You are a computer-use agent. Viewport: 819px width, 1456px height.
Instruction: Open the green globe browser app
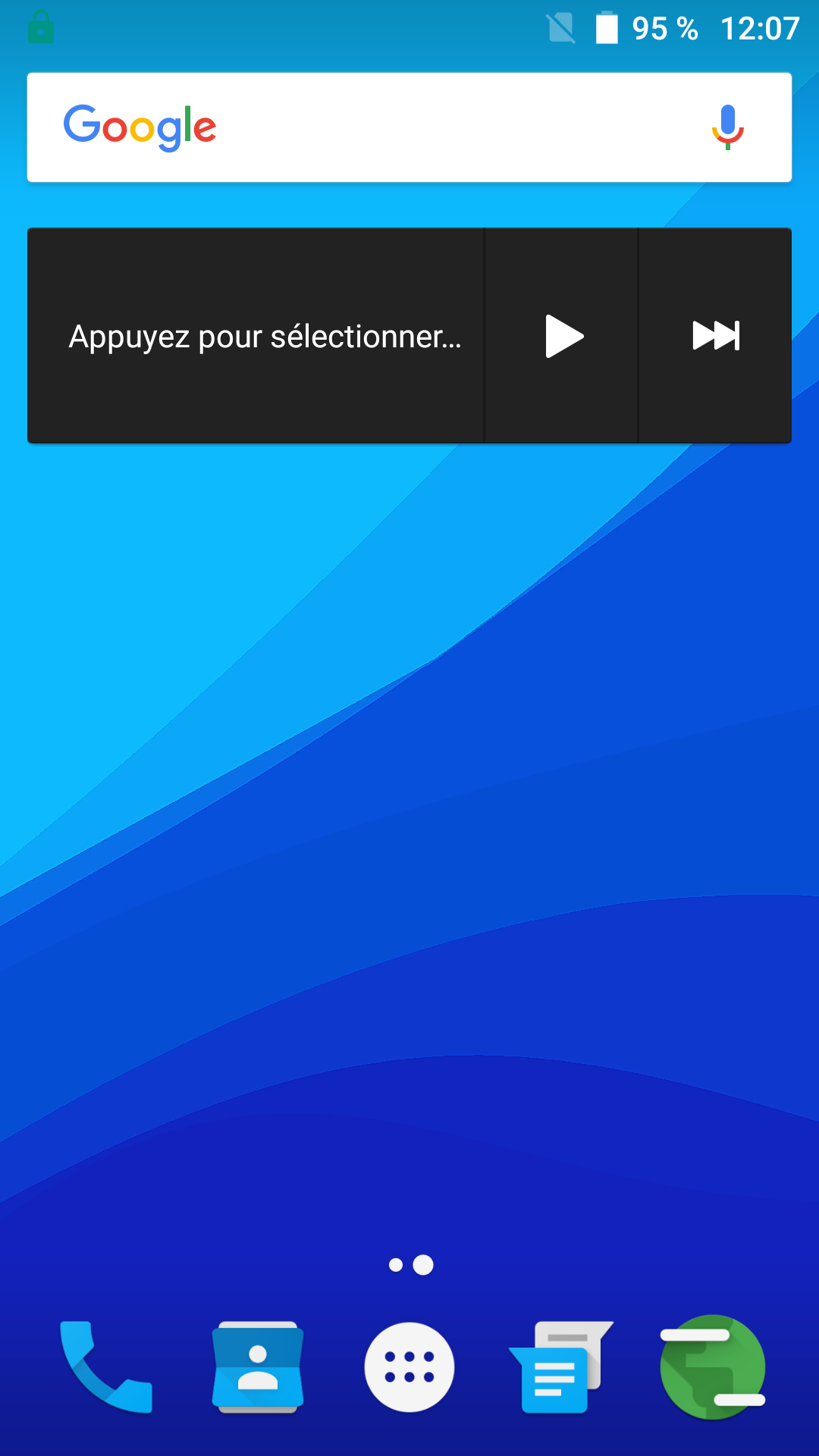[713, 1367]
